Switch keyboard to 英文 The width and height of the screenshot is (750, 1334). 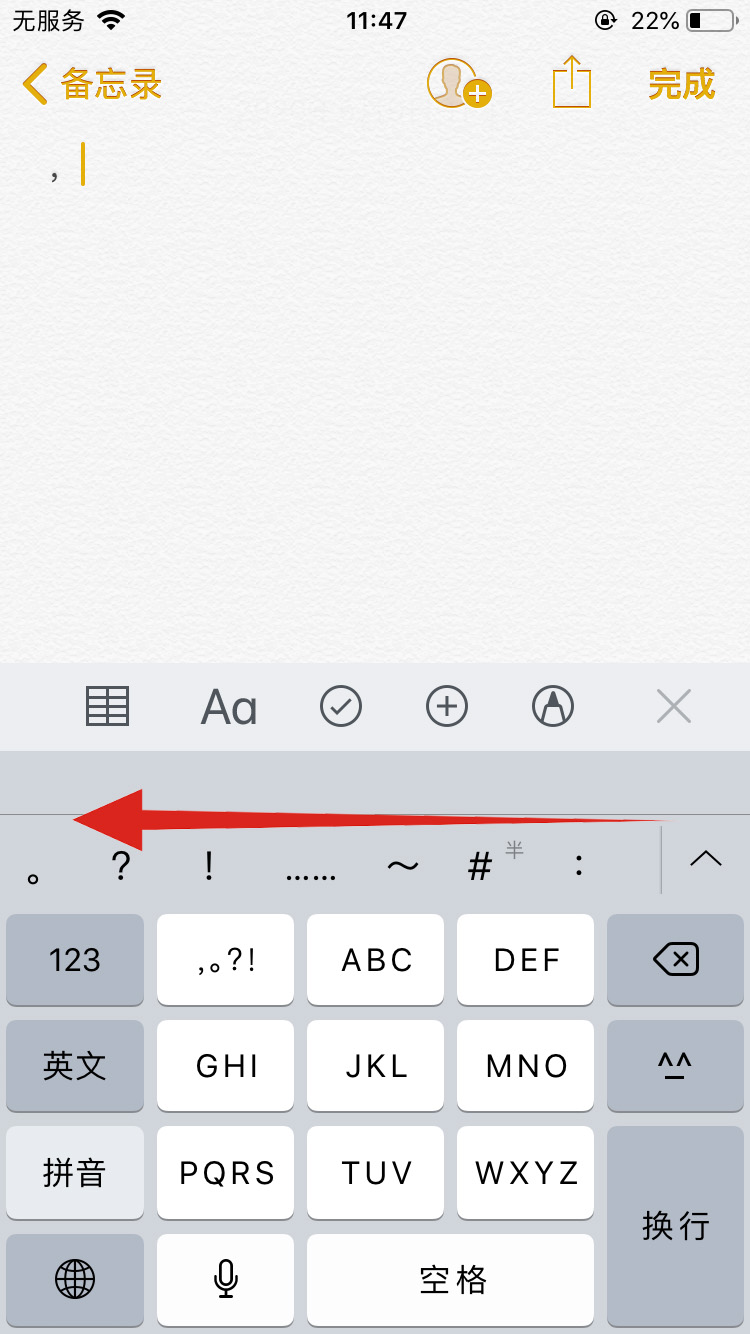click(x=75, y=1066)
